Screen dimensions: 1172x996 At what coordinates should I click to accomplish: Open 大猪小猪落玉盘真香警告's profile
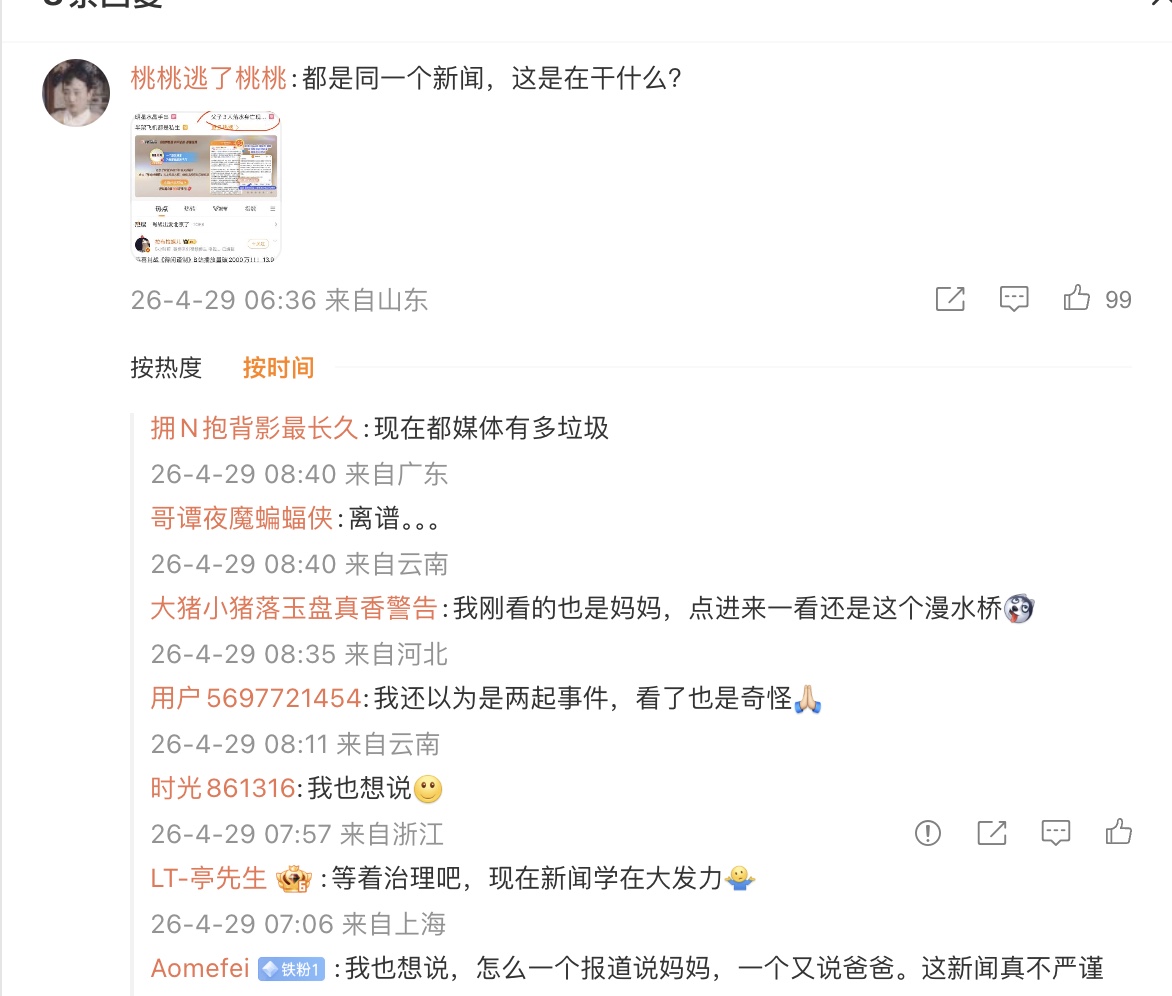coord(293,609)
